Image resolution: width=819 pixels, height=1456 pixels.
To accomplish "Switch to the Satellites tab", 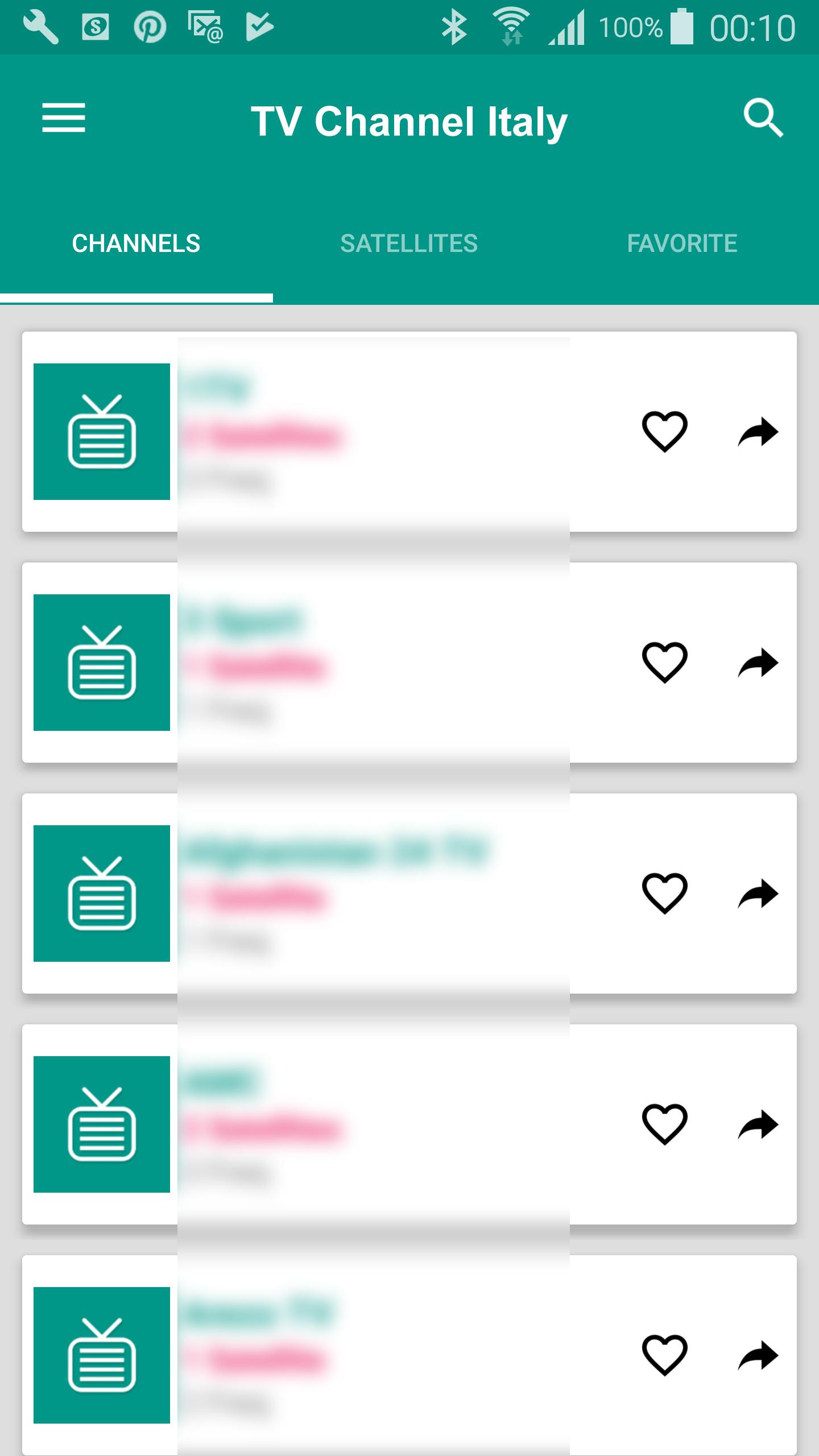I will coord(409,243).
